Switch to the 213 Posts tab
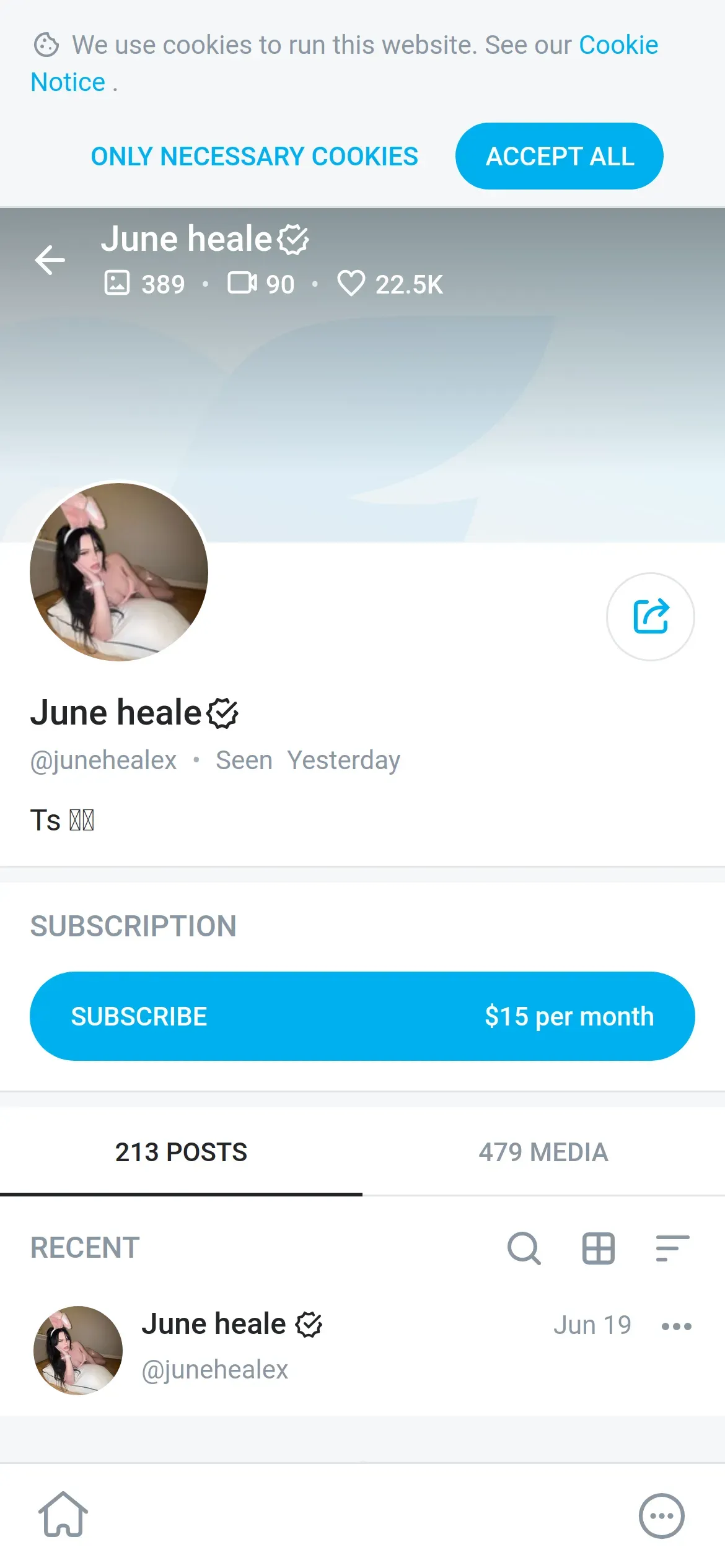Viewport: 725px width, 1568px height. (181, 1152)
